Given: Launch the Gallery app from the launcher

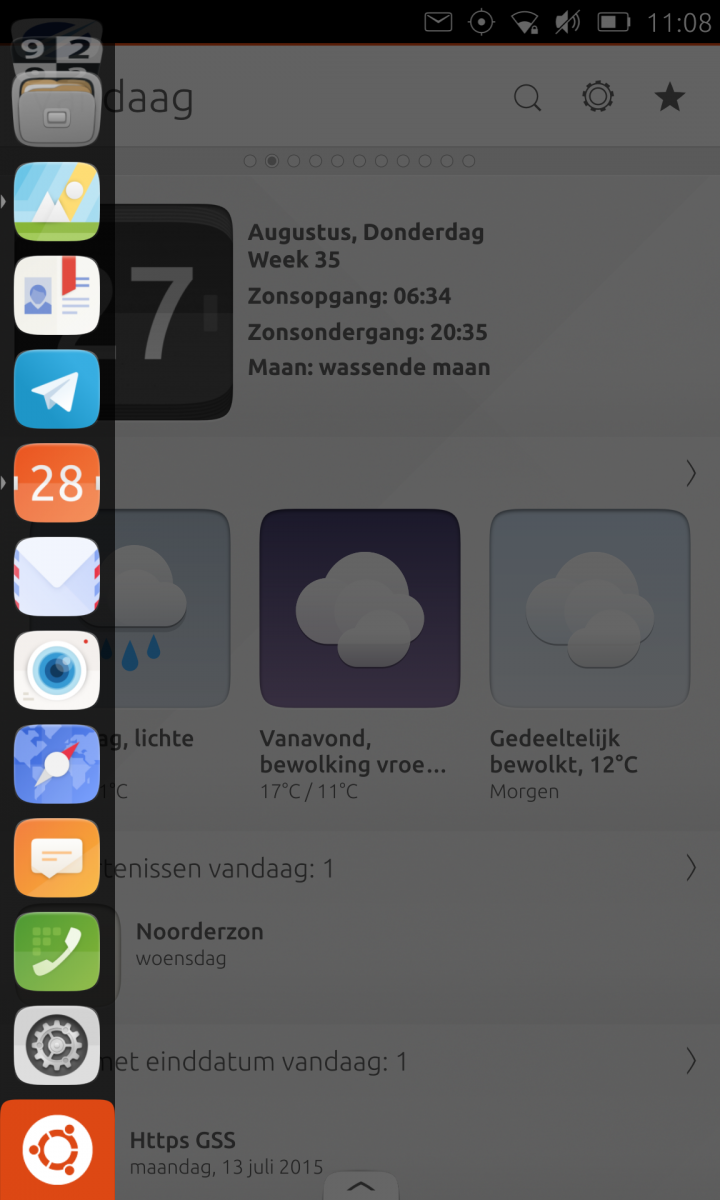Looking at the screenshot, I should [57, 202].
